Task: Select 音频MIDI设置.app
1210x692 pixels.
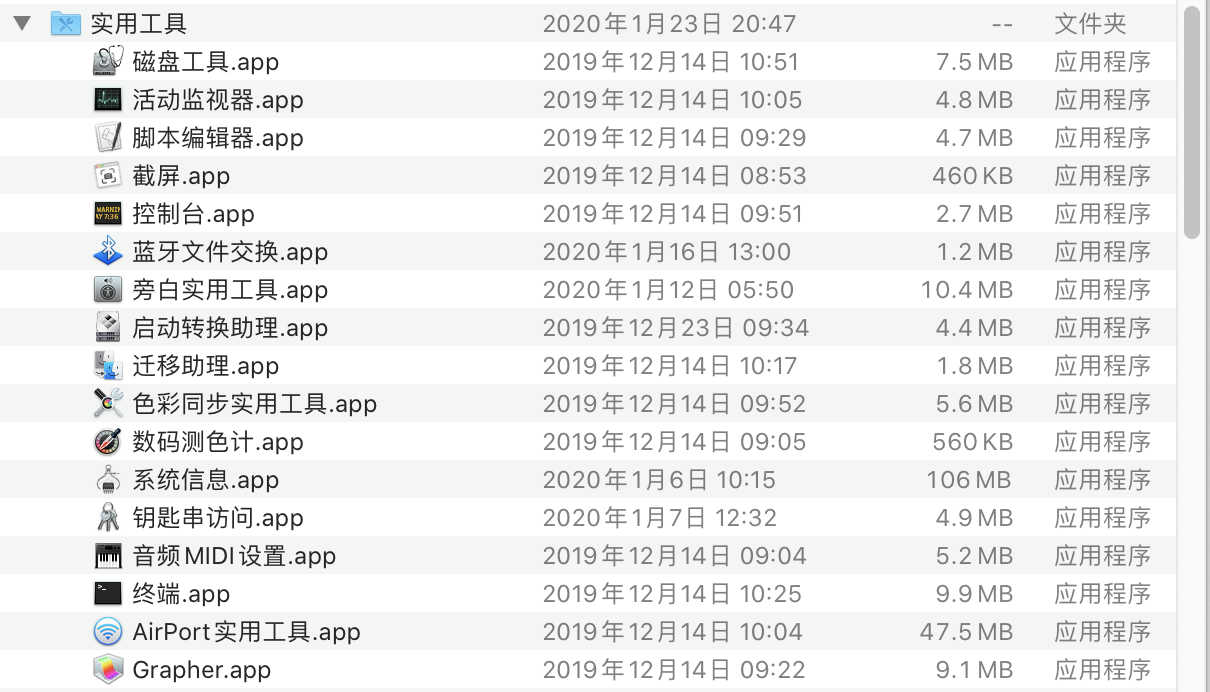Action: point(234,556)
